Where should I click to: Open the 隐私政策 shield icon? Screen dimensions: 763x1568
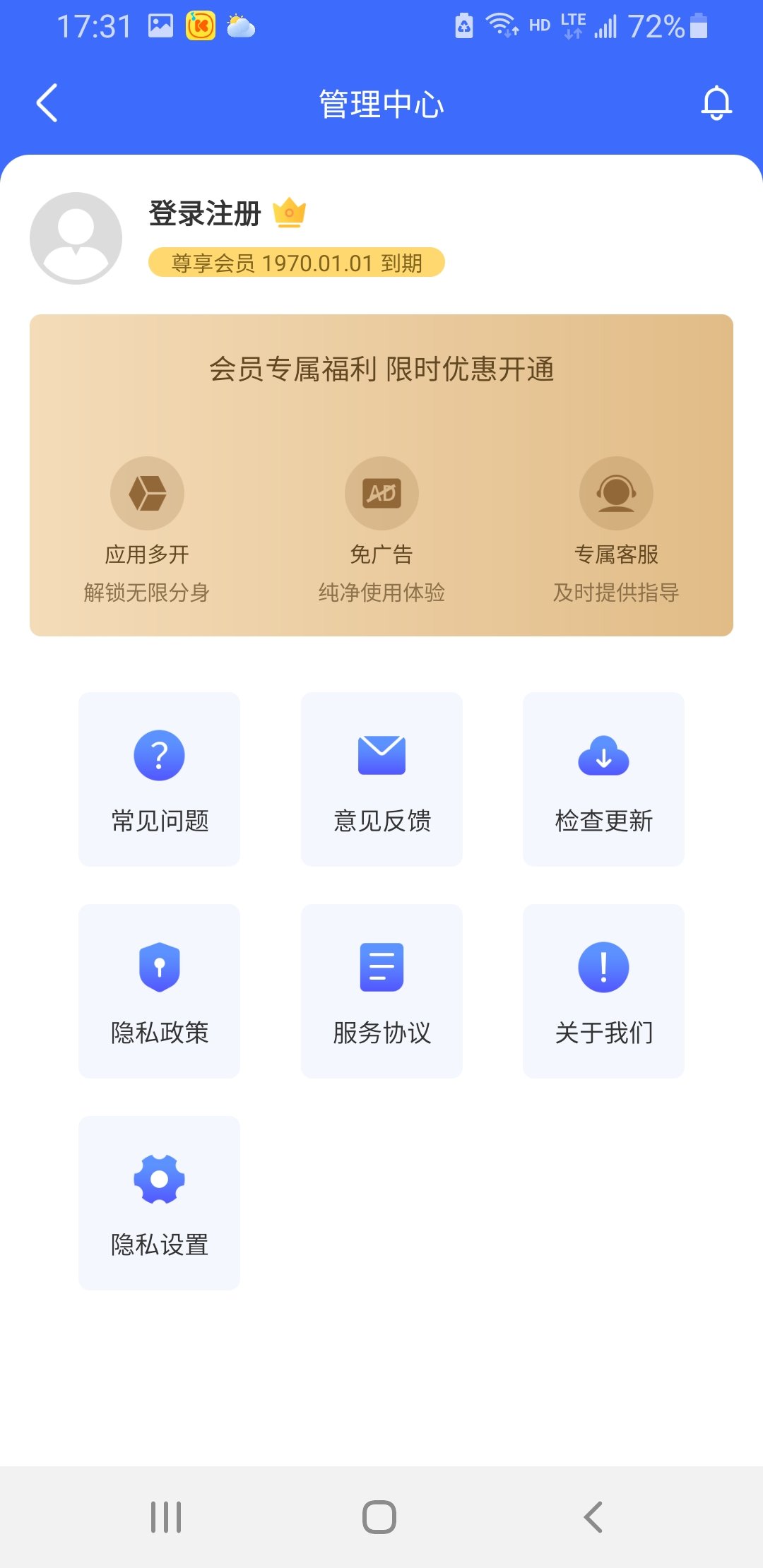point(160,968)
